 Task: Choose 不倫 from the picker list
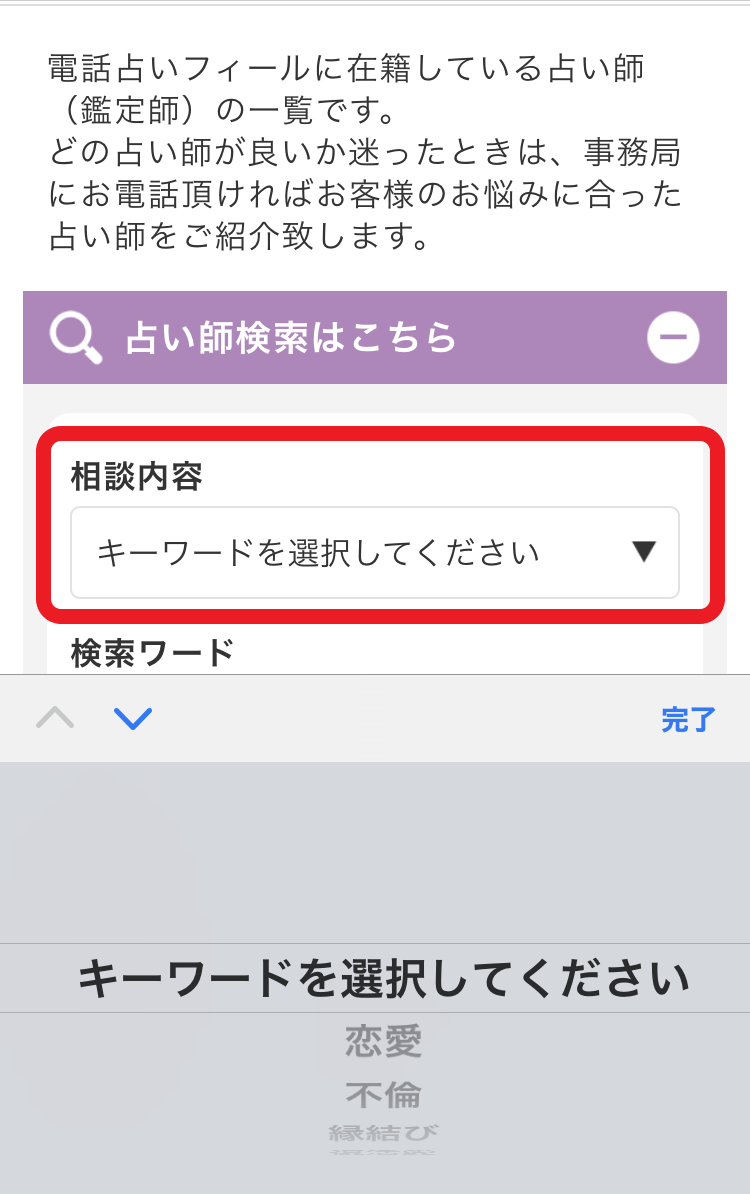tap(384, 1095)
